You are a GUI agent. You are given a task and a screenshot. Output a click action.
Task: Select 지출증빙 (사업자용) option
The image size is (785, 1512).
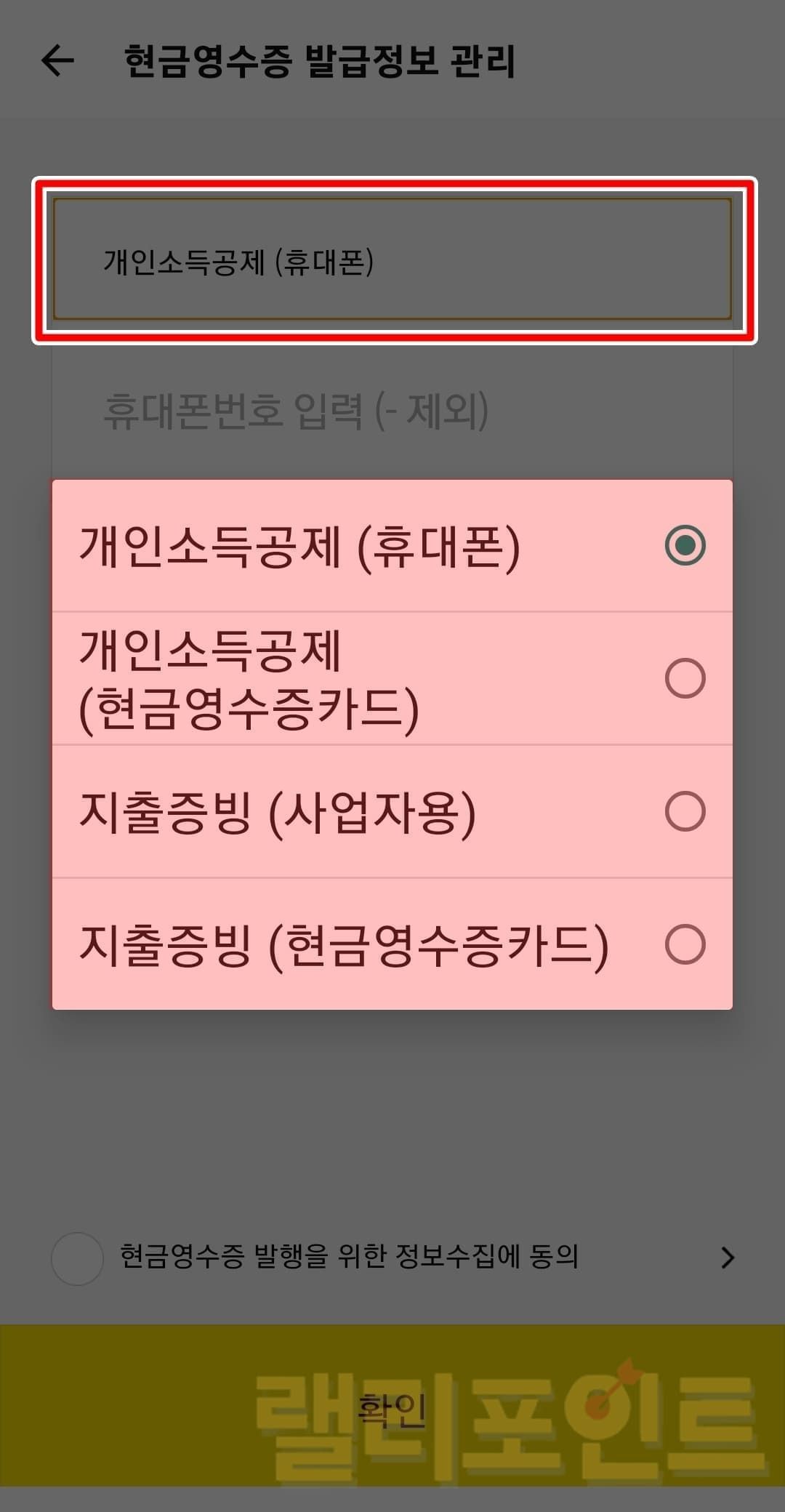pos(392,811)
